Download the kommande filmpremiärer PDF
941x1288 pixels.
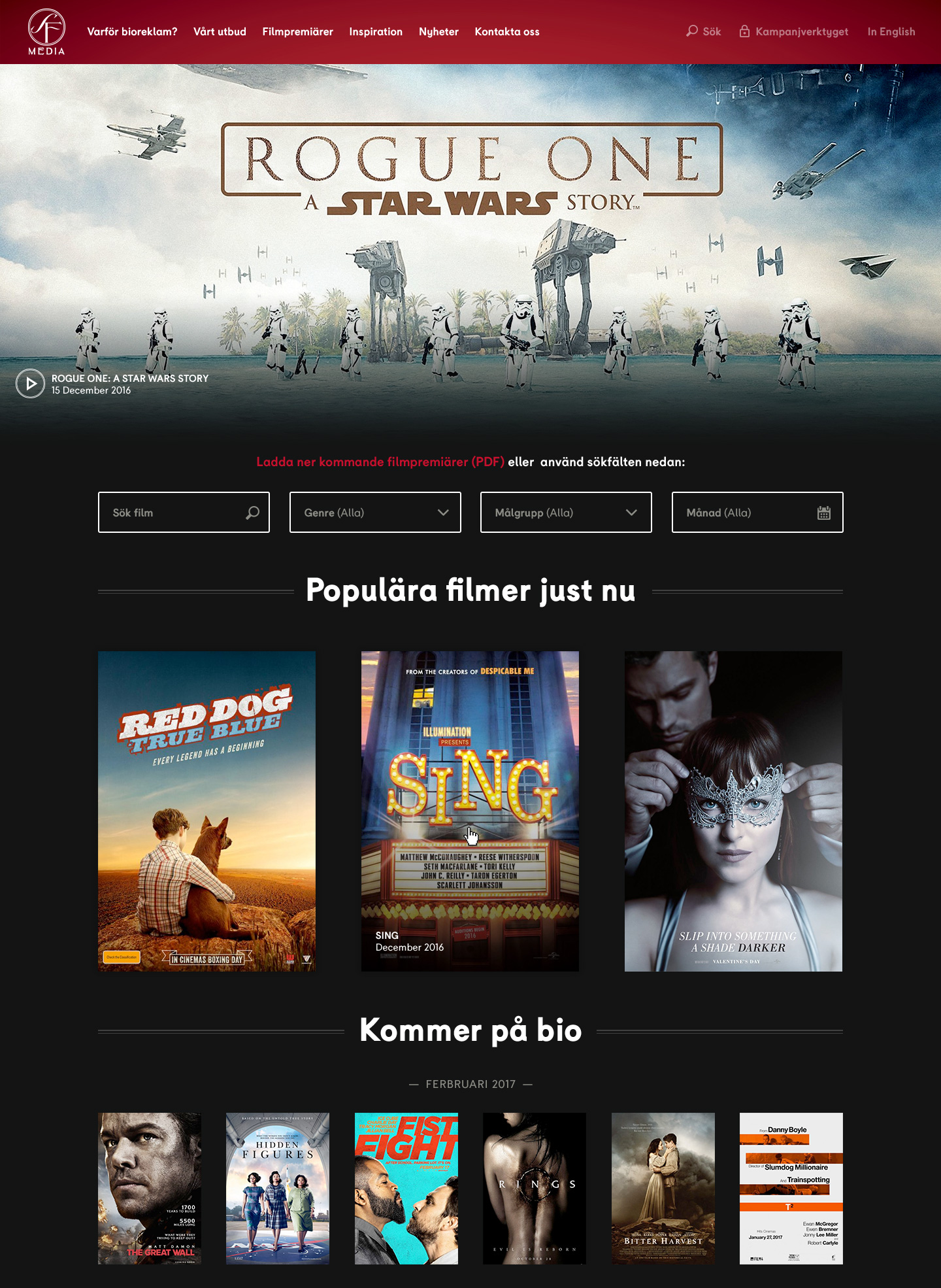tap(380, 462)
